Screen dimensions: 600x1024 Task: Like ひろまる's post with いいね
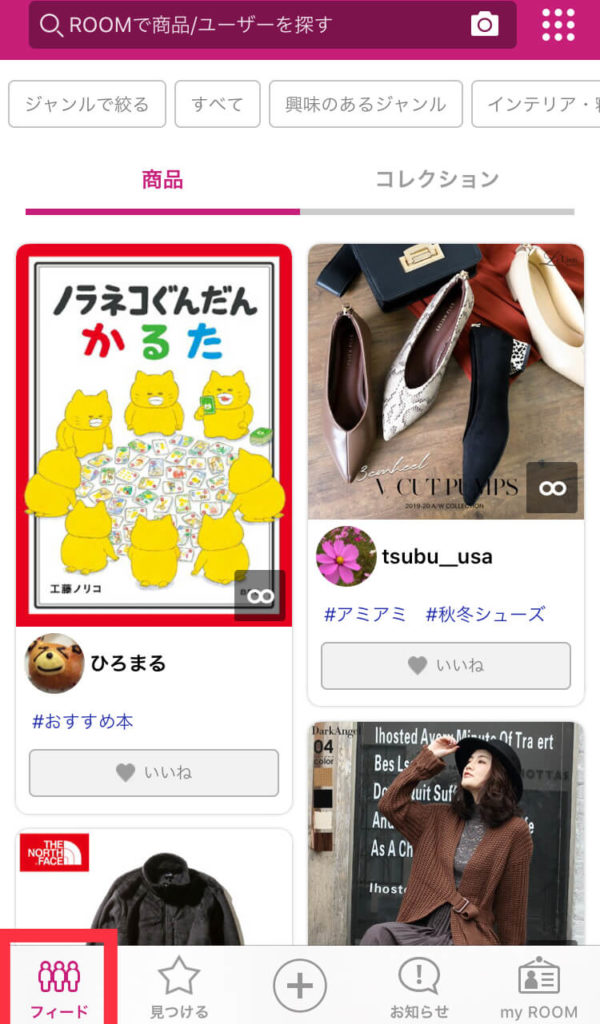pos(154,772)
